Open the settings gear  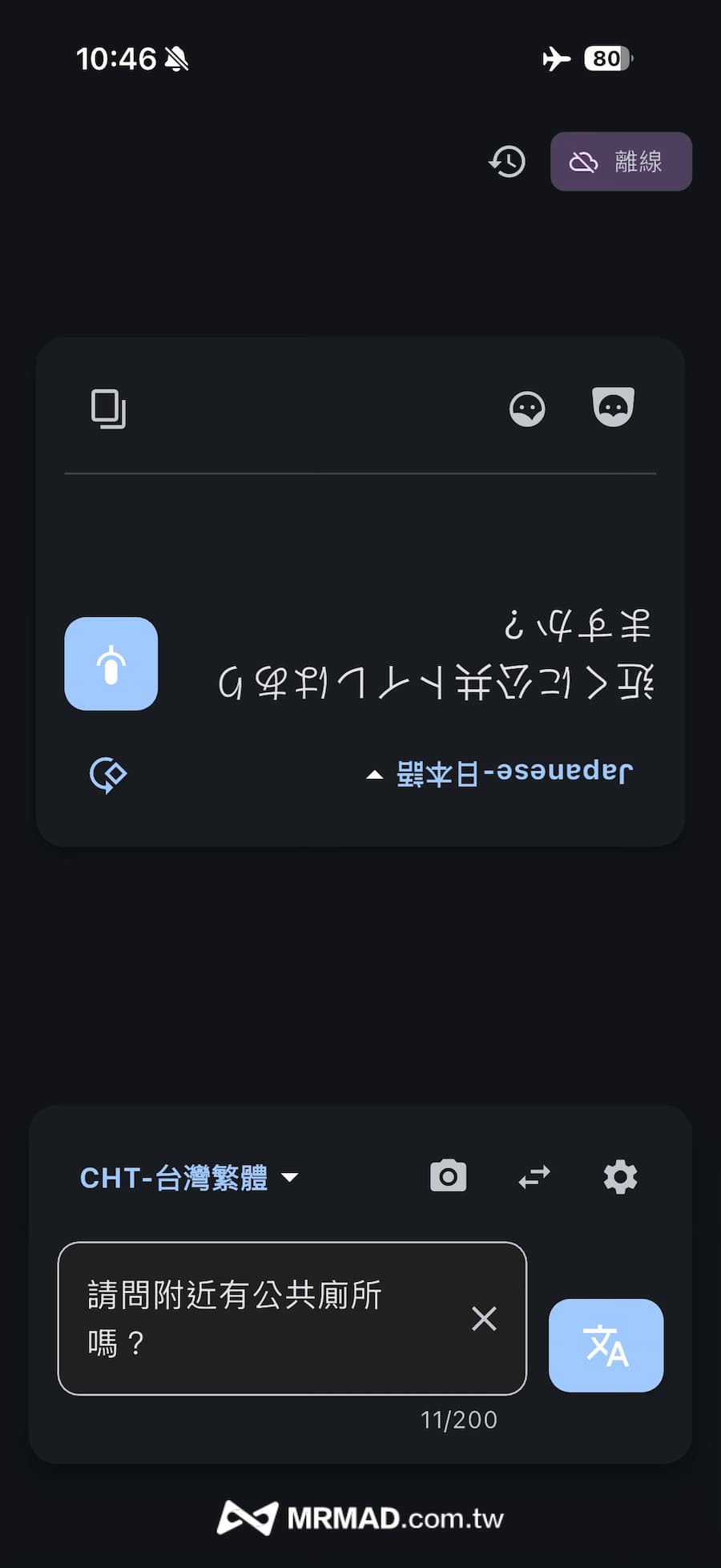[620, 1177]
